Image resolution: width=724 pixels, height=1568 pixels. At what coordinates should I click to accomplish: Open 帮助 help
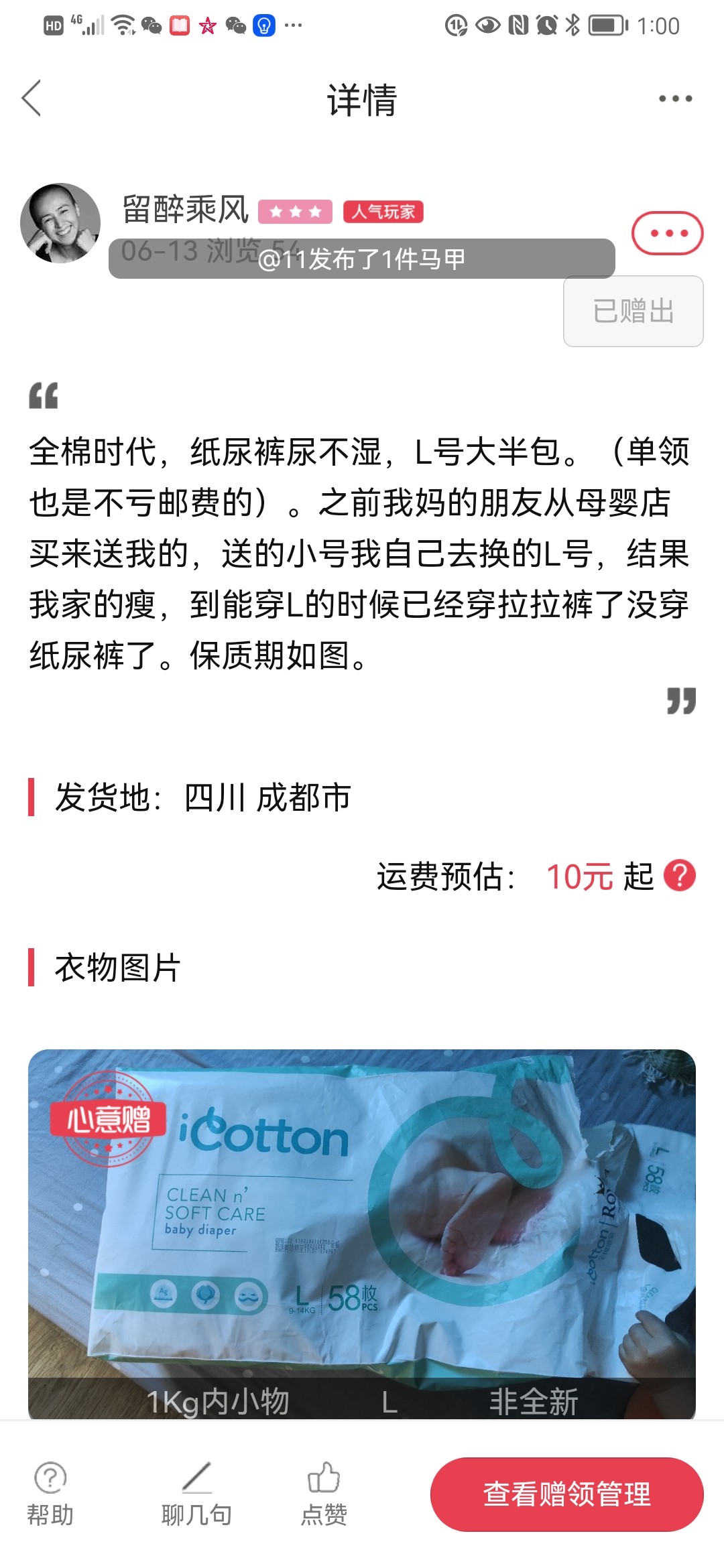[50, 1493]
